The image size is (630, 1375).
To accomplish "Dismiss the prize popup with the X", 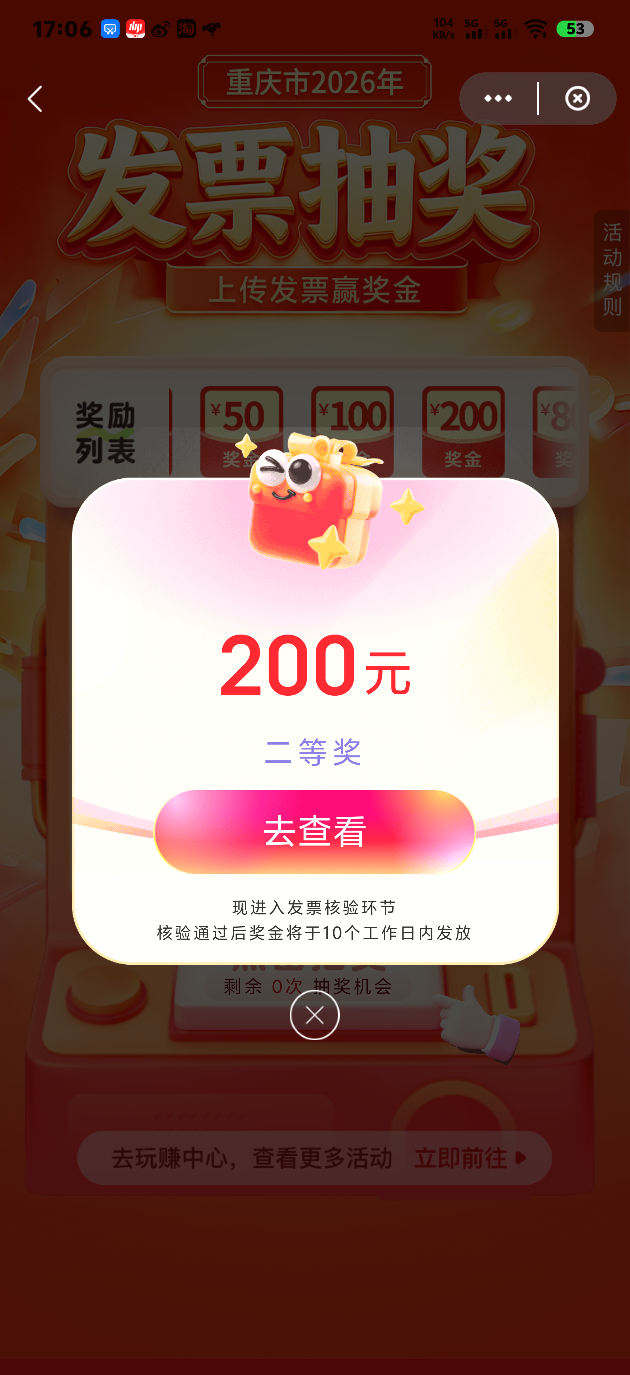I will point(314,1016).
